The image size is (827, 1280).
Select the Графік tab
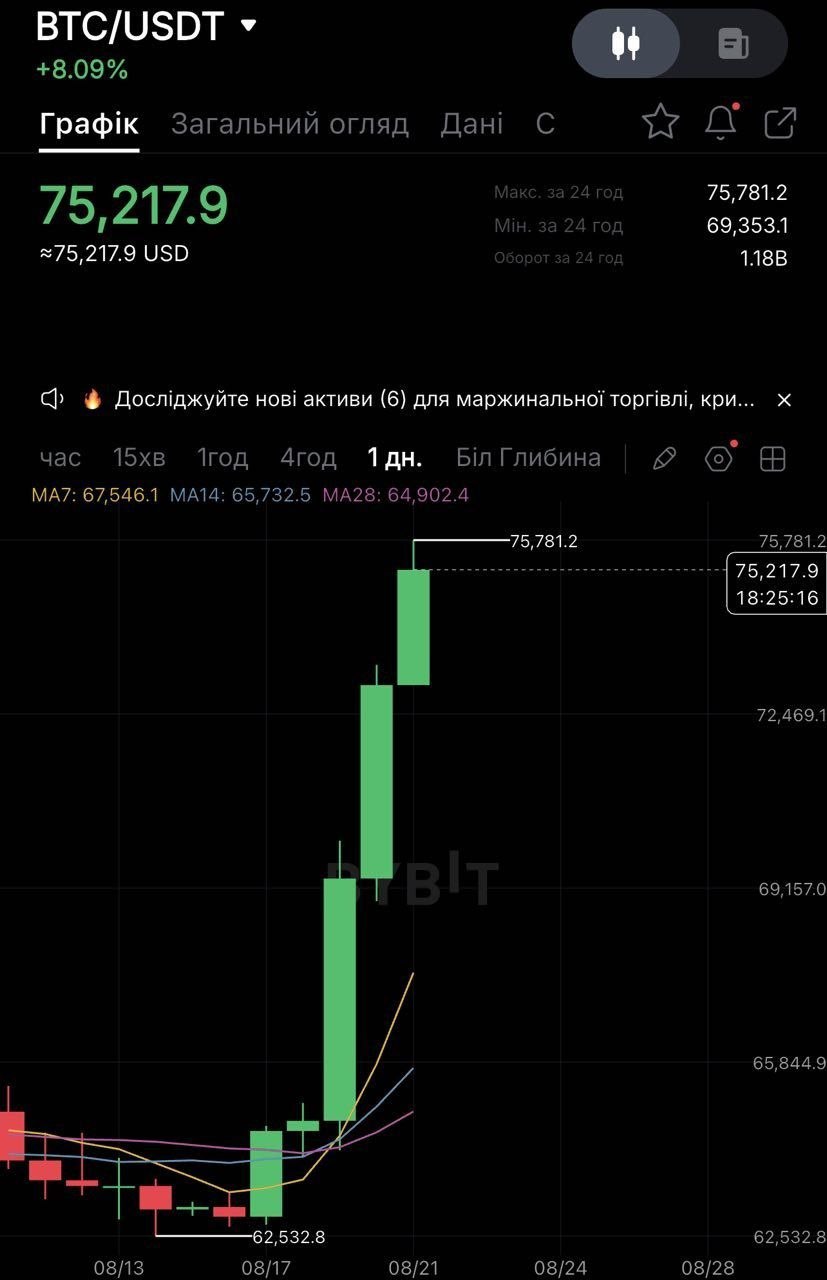click(x=89, y=124)
